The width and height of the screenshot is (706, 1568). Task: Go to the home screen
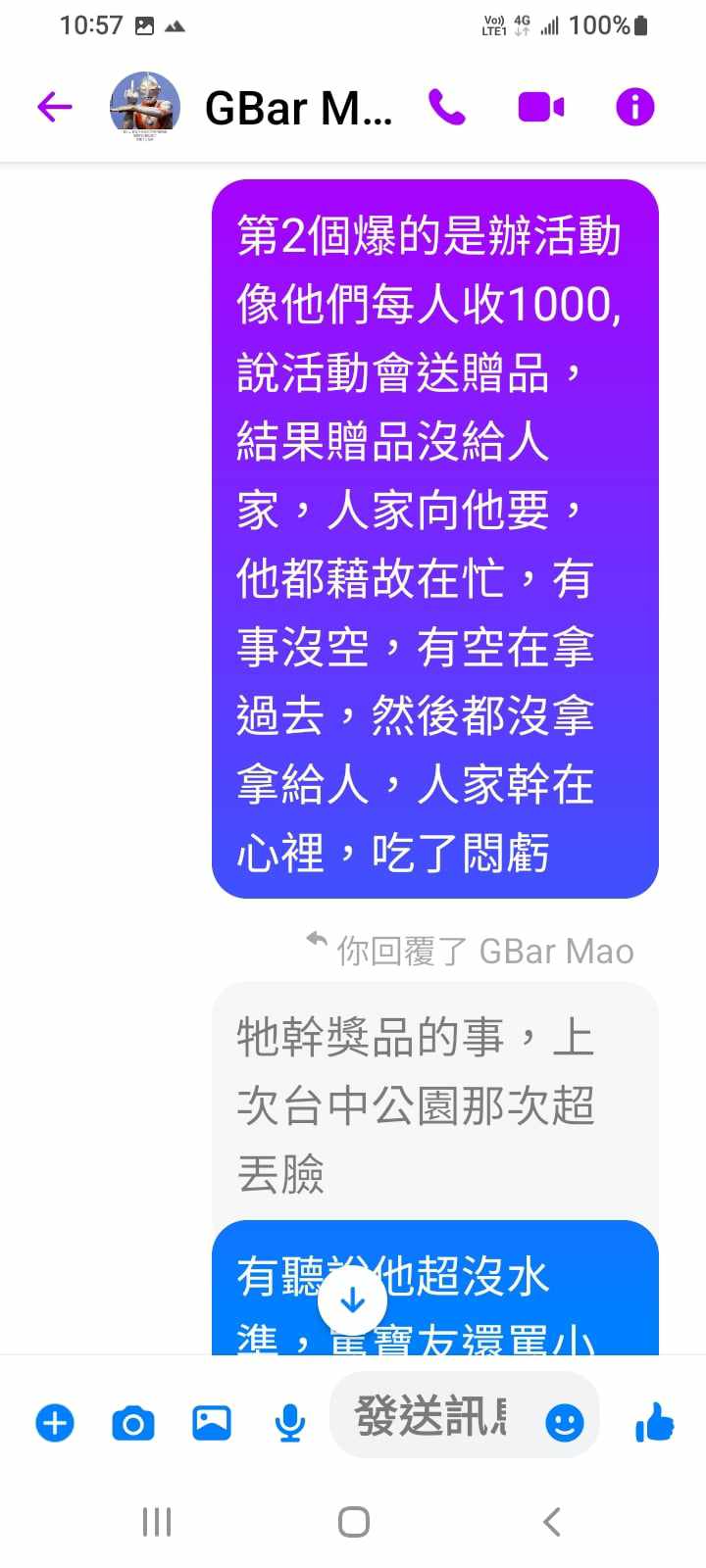(x=353, y=1522)
